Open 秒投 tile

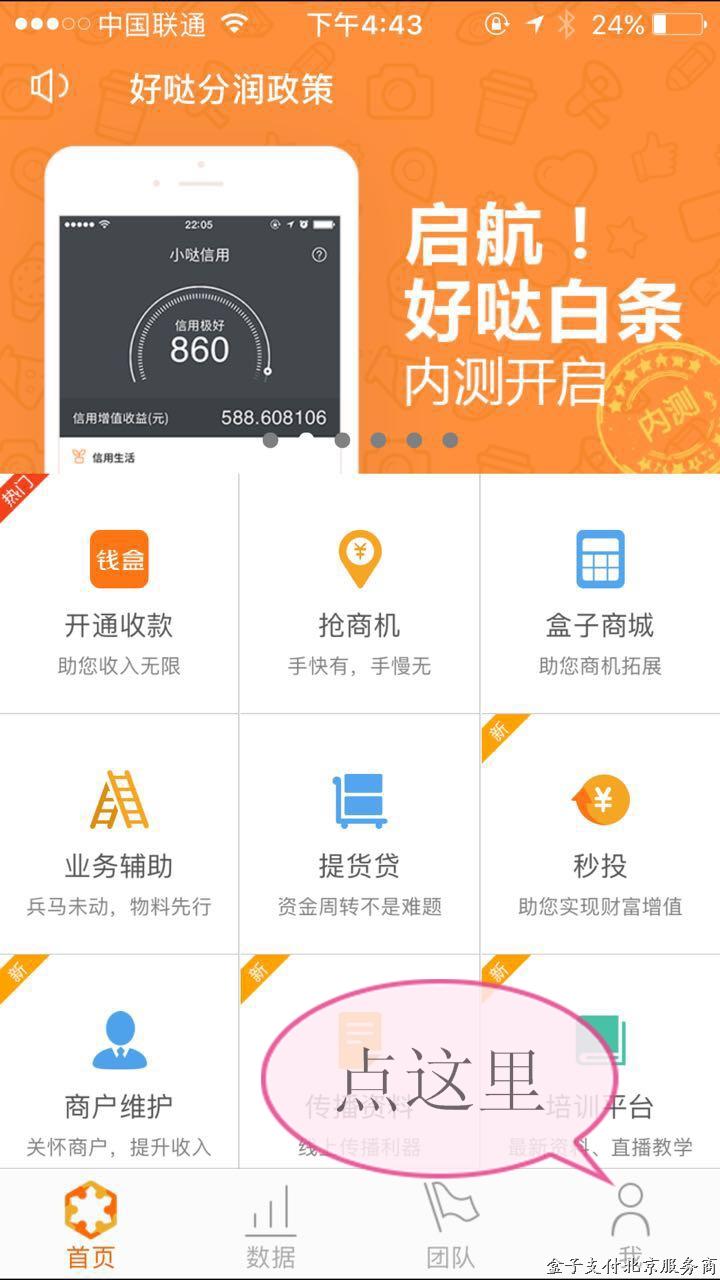(600, 835)
